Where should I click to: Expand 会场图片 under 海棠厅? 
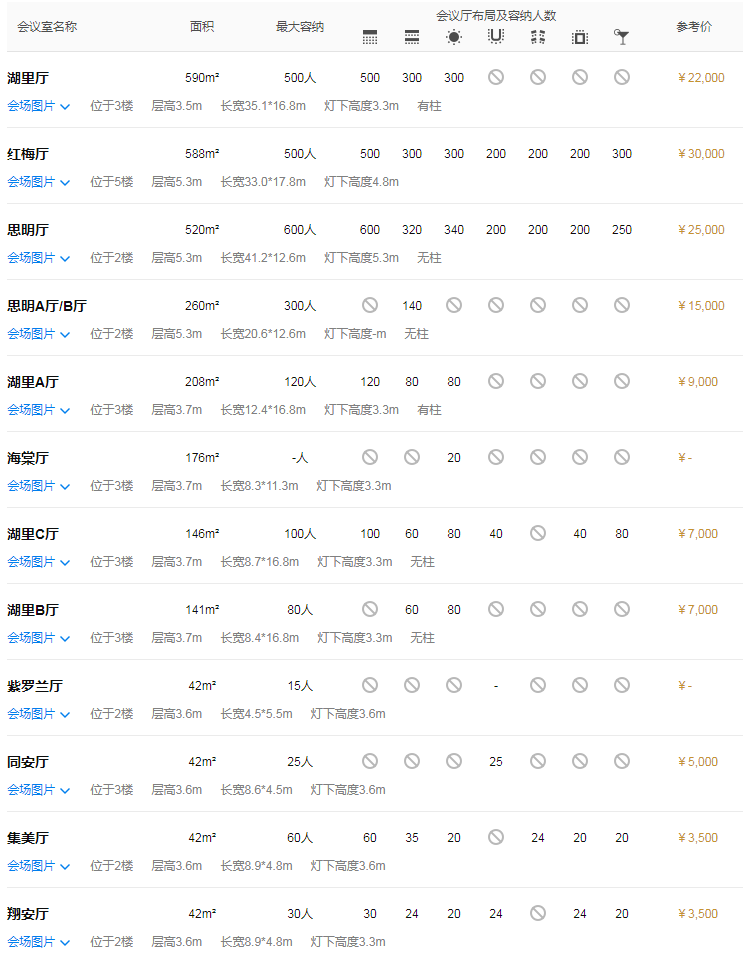(38, 486)
